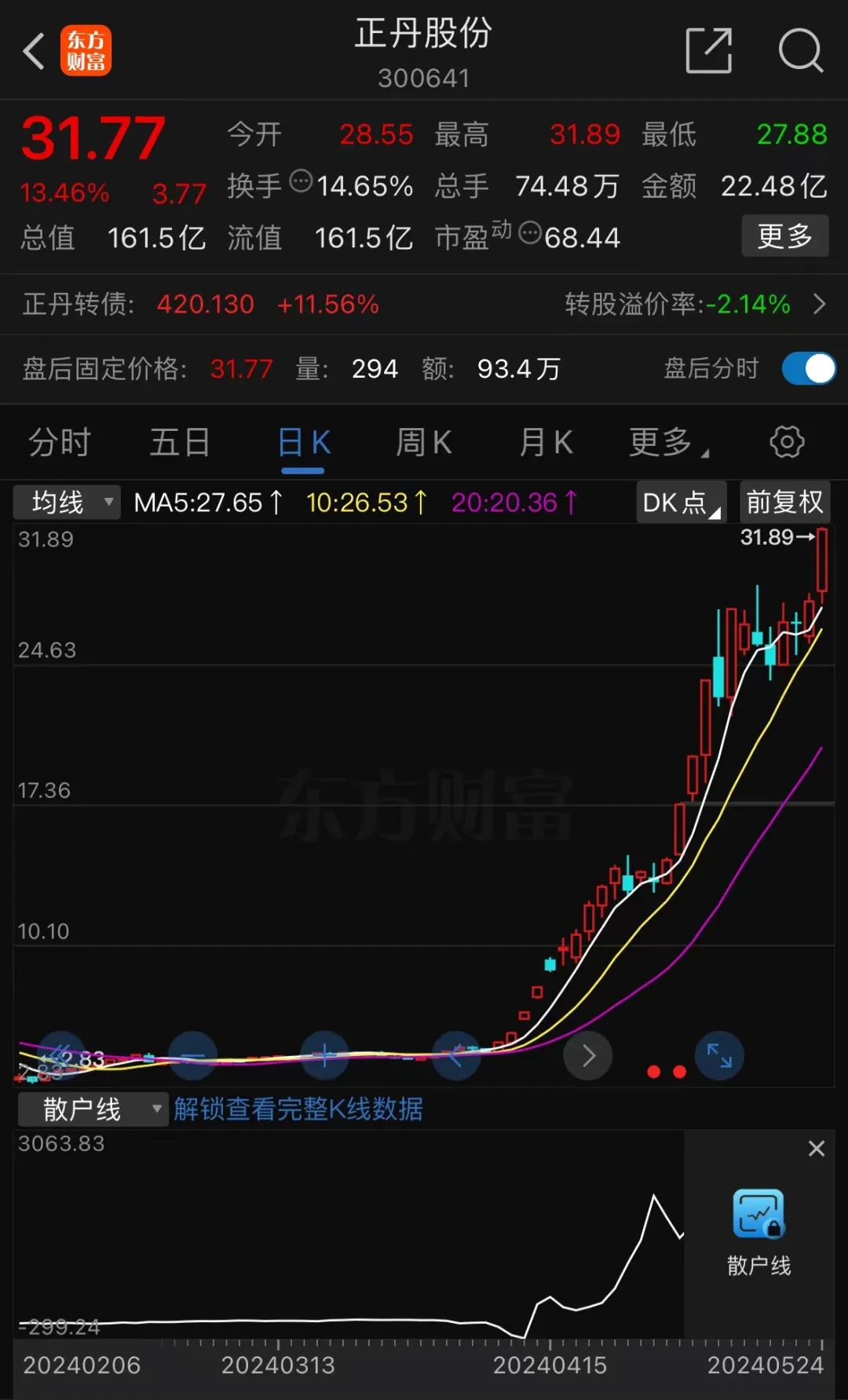Open chart settings gear
Screen dimensions: 848x1400
pyautogui.click(x=787, y=442)
